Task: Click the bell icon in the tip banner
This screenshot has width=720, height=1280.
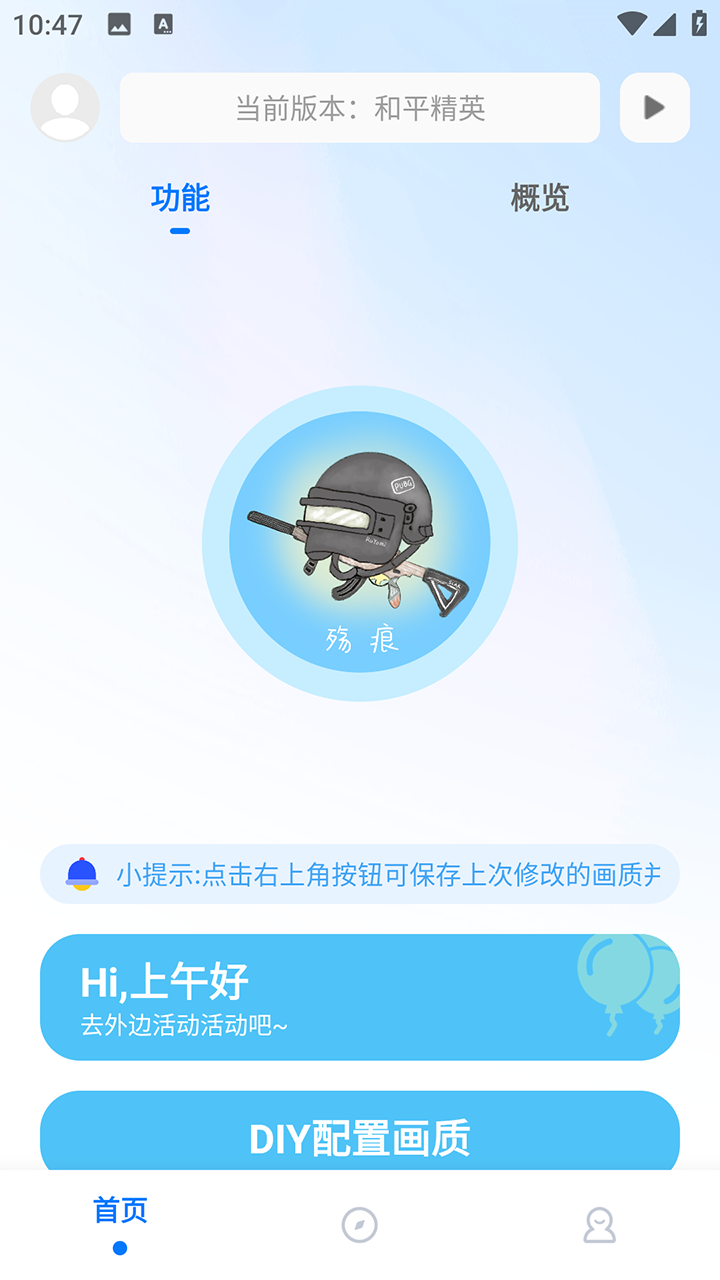Action: 80,874
